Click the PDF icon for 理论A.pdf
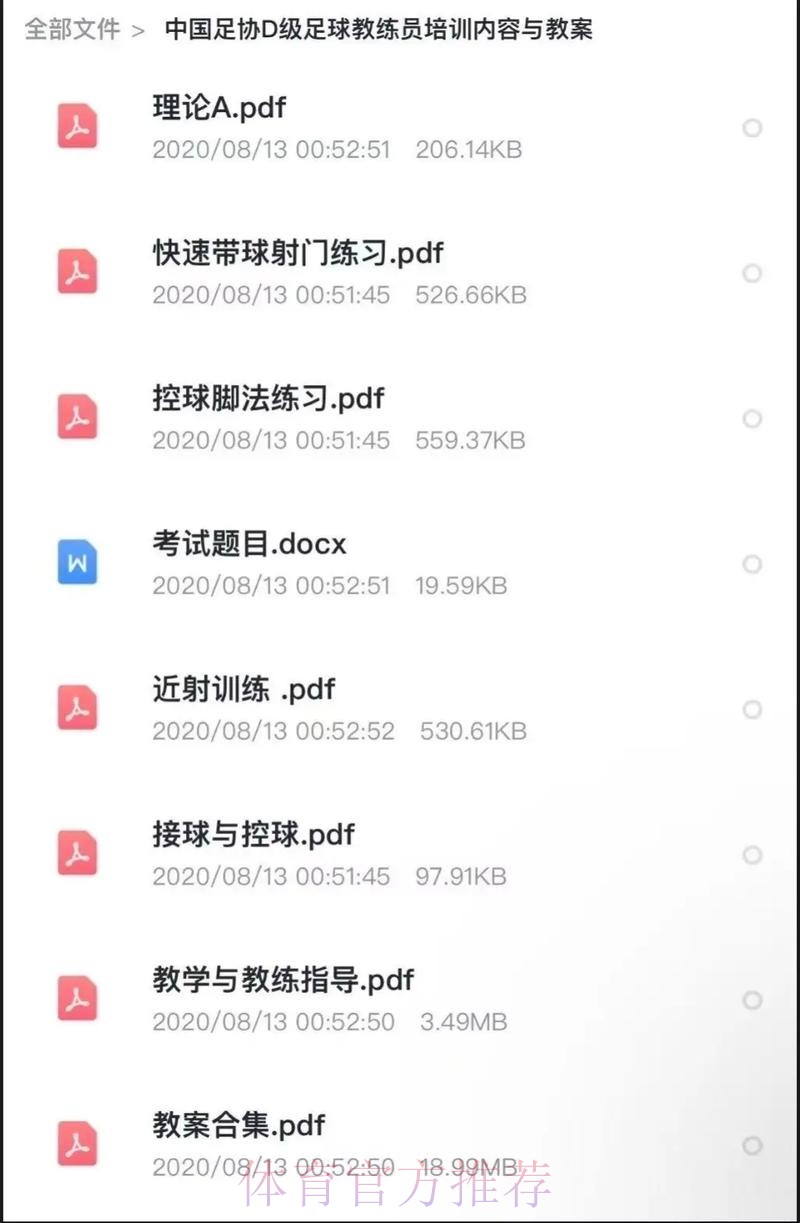Viewport: 800px width, 1223px height. pos(77,124)
